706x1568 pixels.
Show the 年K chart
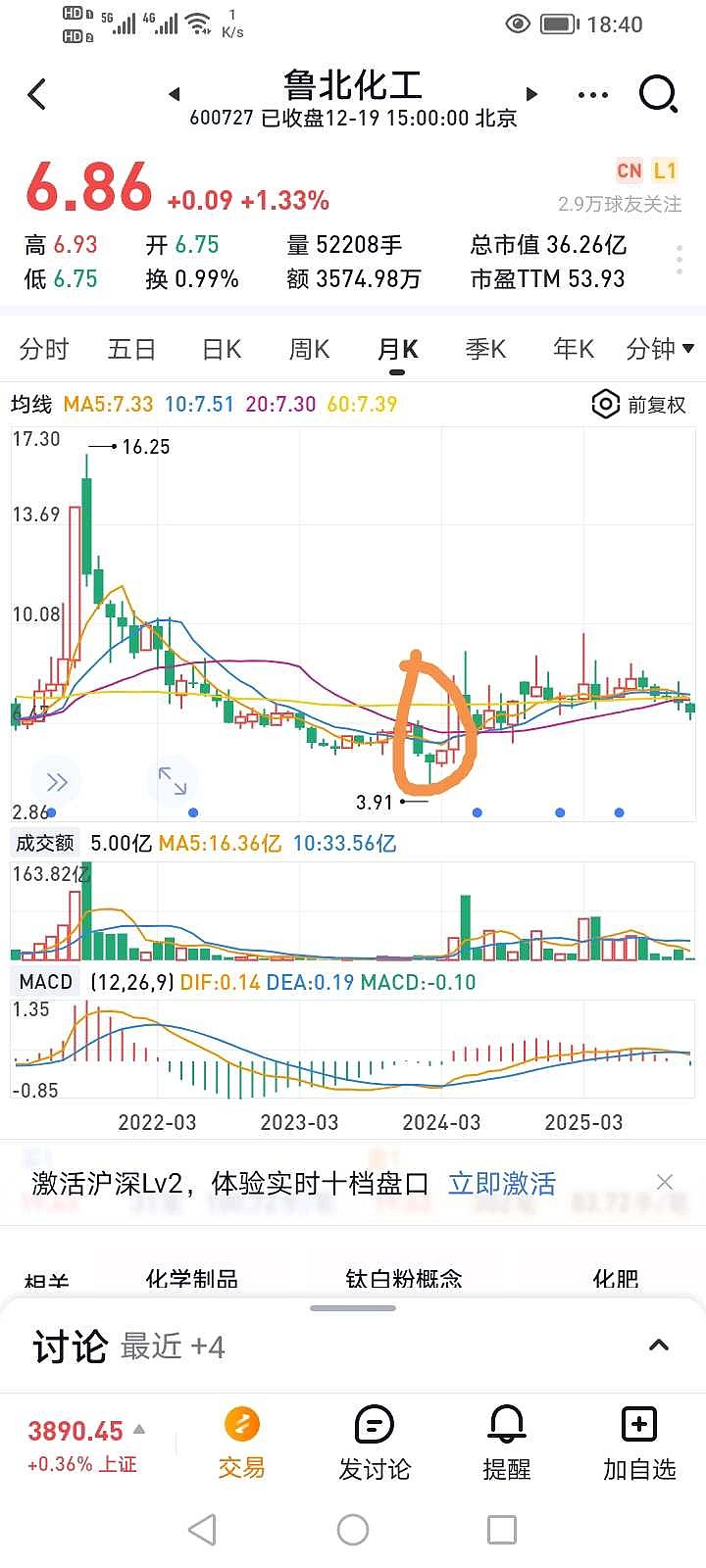tap(574, 349)
